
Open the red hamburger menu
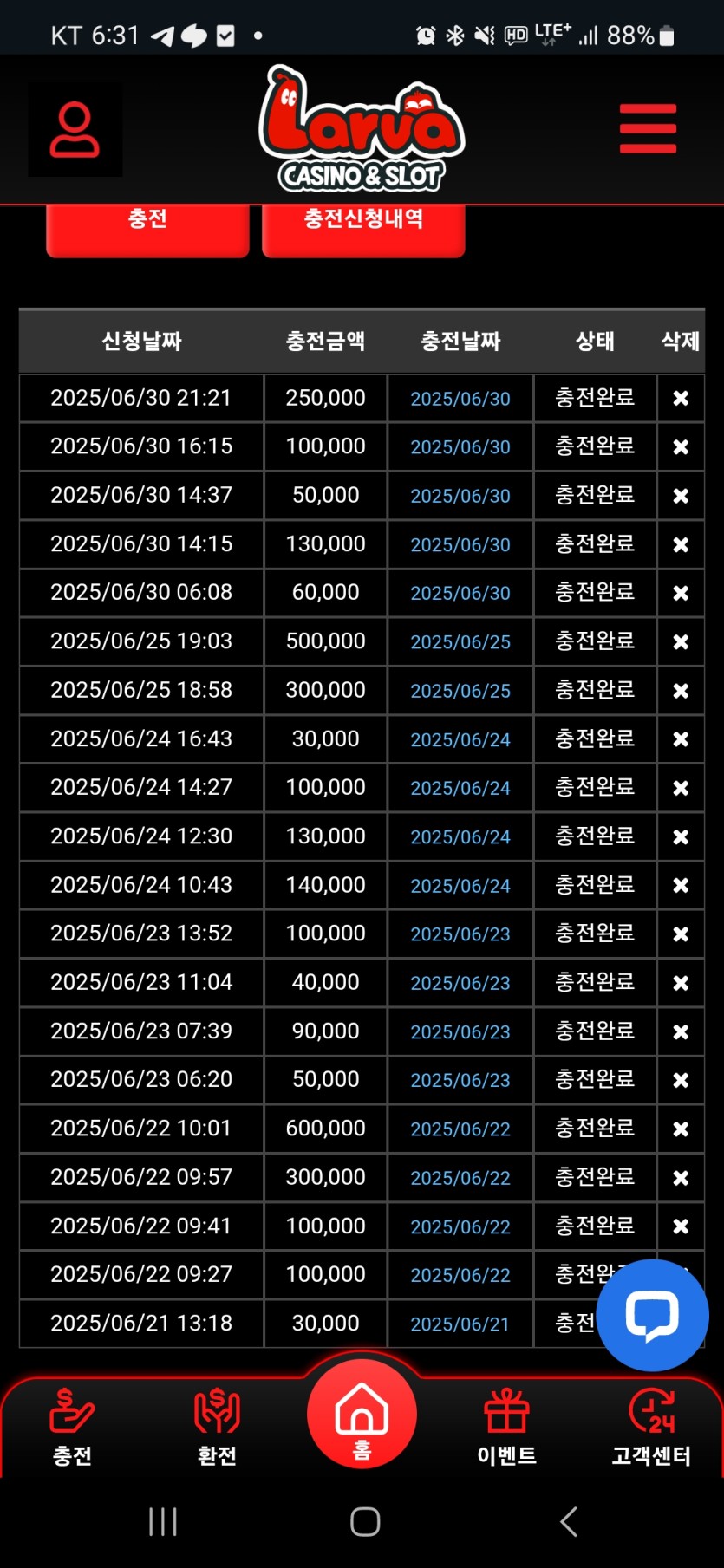click(x=648, y=129)
